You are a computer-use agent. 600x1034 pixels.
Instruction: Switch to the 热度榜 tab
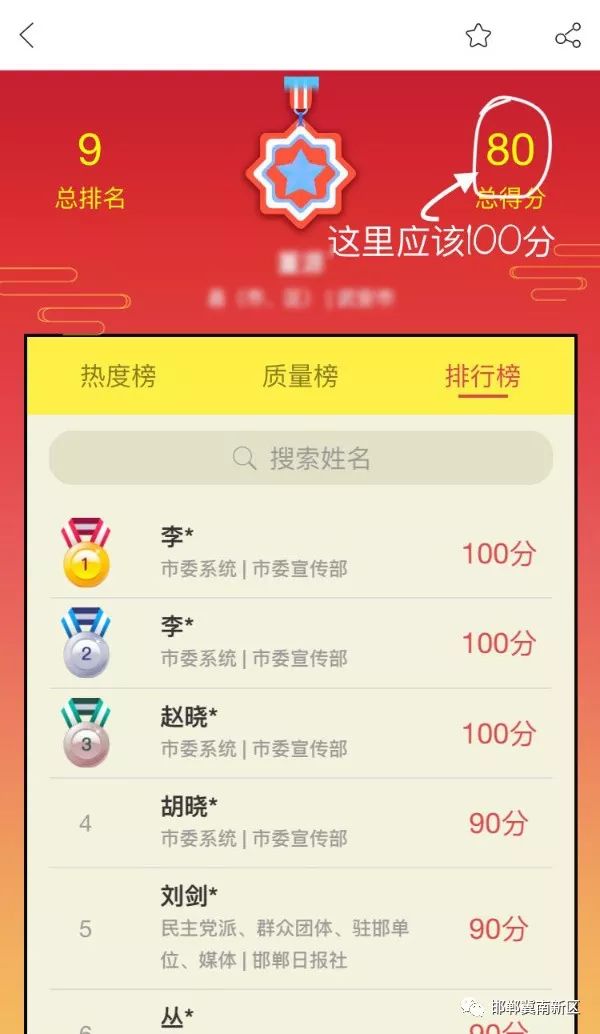point(119,376)
